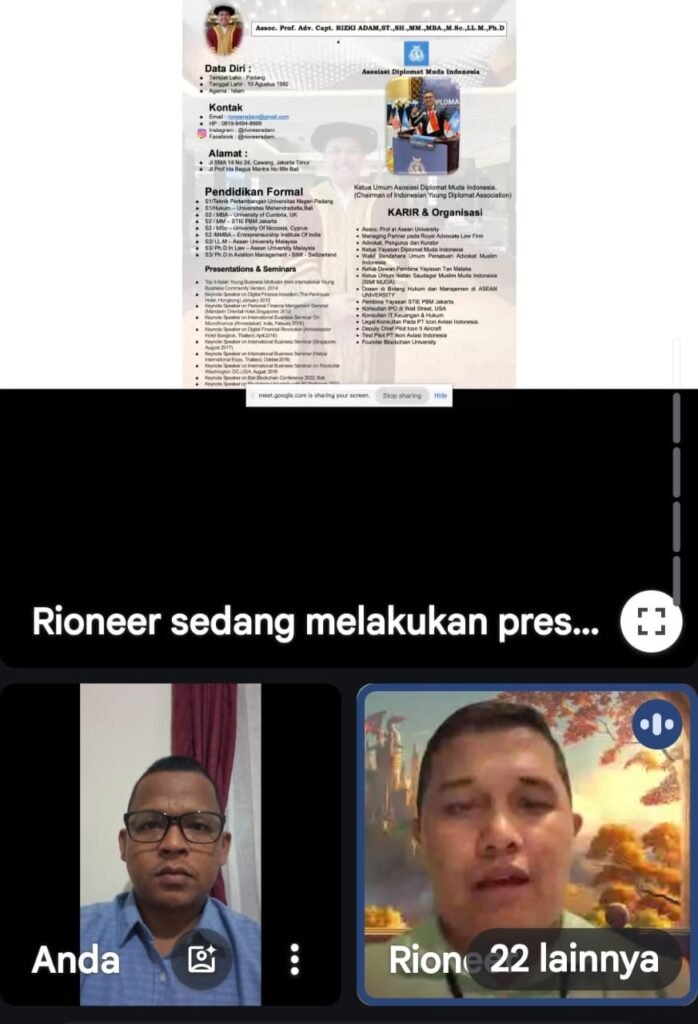Expand Rioneer's presentation to fullscreen
This screenshot has height=1024, width=698.
651,622
